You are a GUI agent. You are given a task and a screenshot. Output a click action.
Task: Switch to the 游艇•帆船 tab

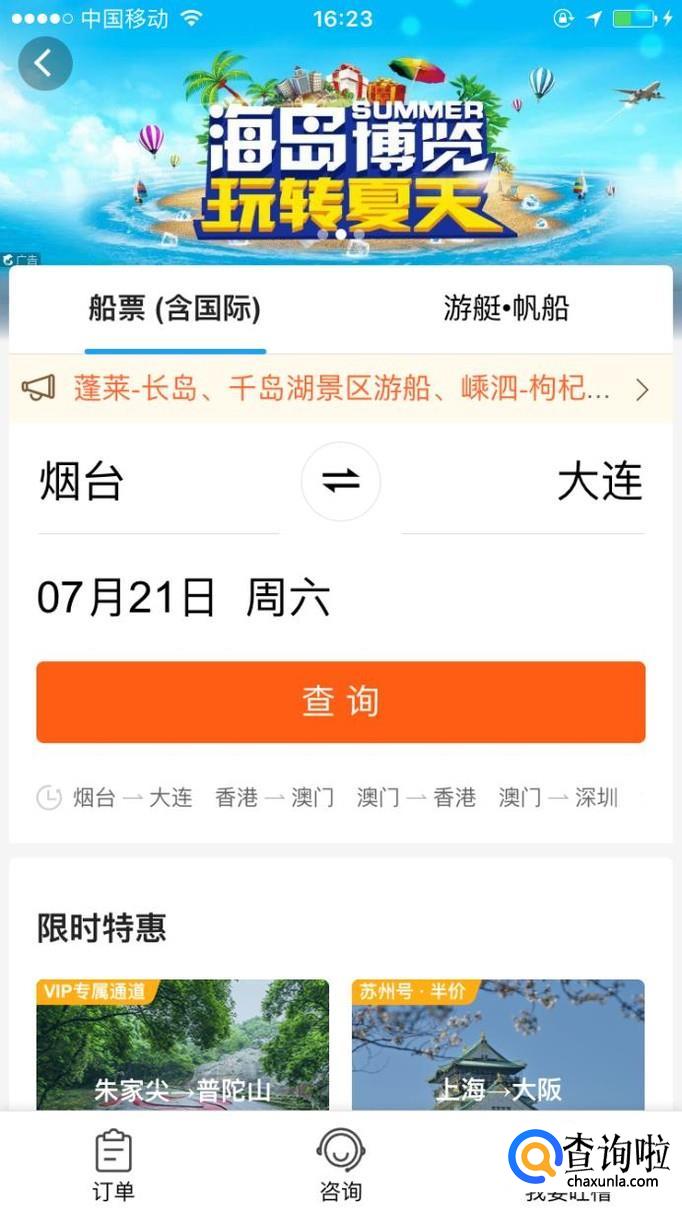pos(506,308)
